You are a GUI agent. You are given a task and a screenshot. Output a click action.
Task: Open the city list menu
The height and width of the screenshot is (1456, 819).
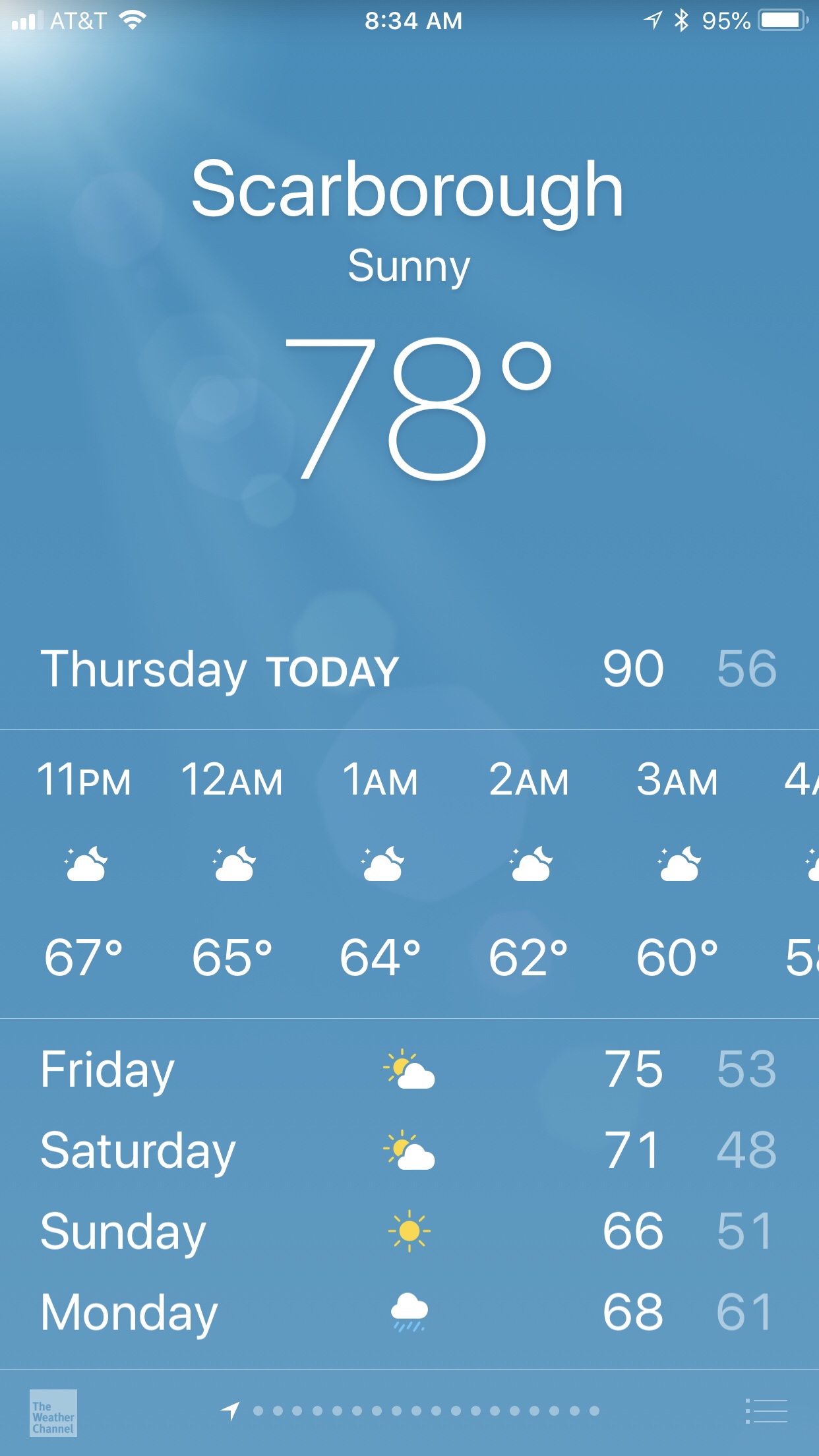coord(766,1411)
